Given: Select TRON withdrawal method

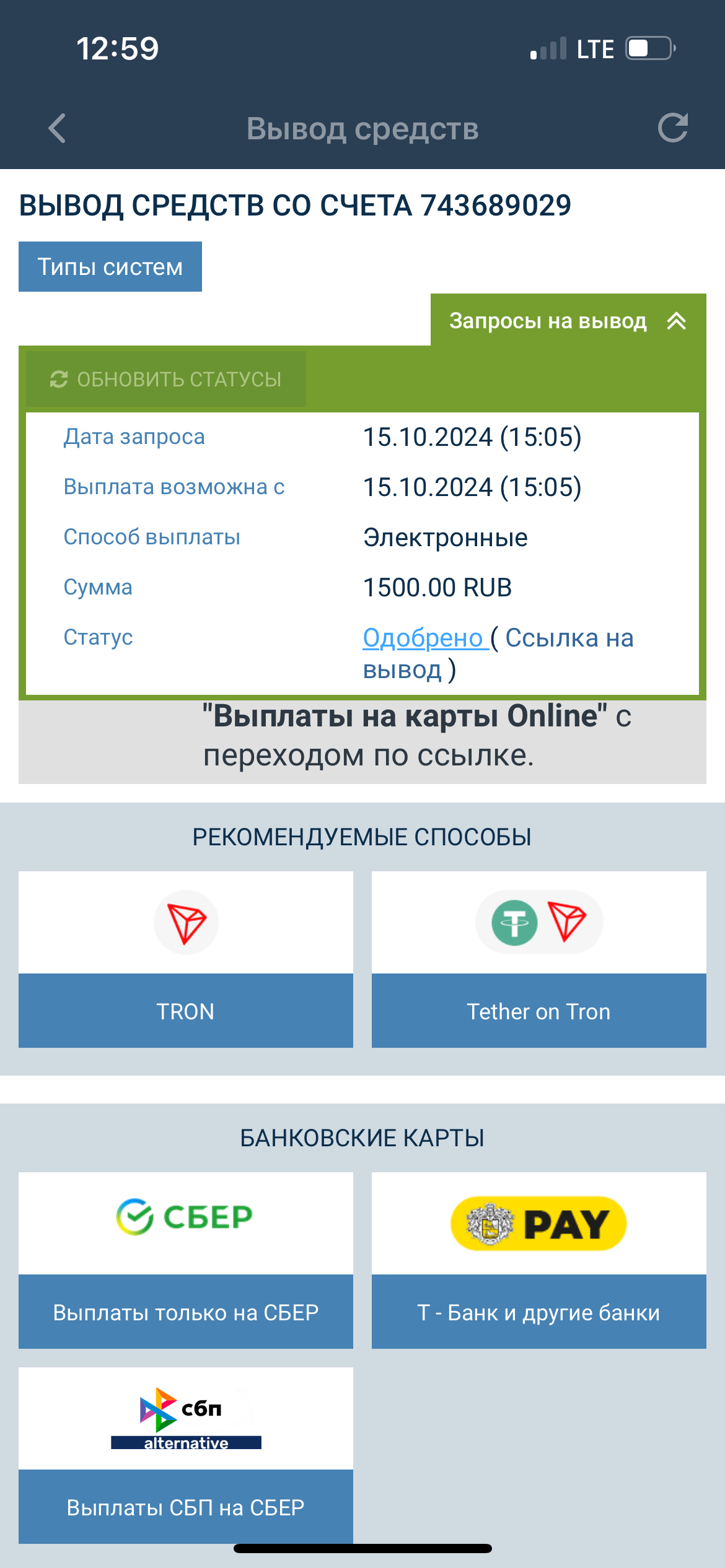Looking at the screenshot, I should coord(186,1011).
